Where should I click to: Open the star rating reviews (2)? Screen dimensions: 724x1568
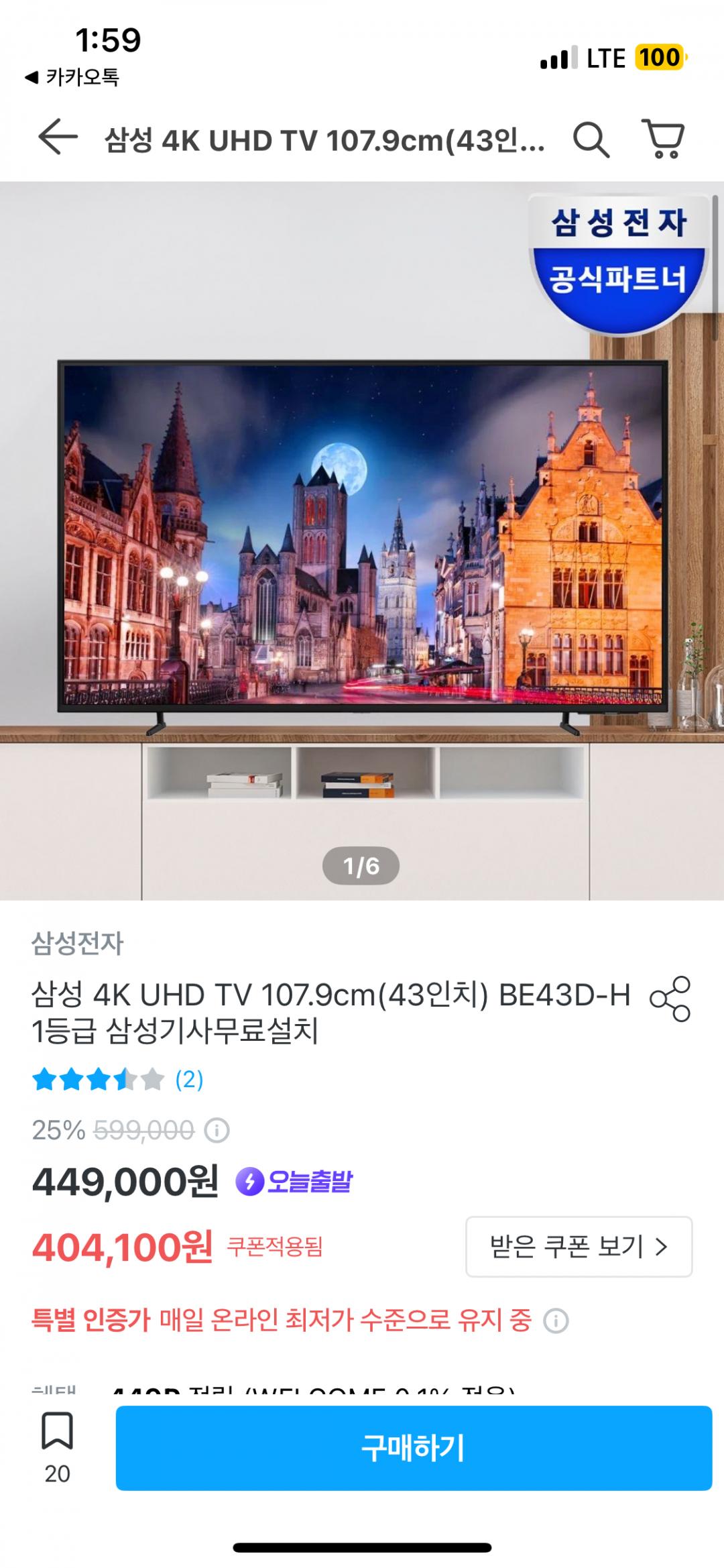pos(118,1080)
